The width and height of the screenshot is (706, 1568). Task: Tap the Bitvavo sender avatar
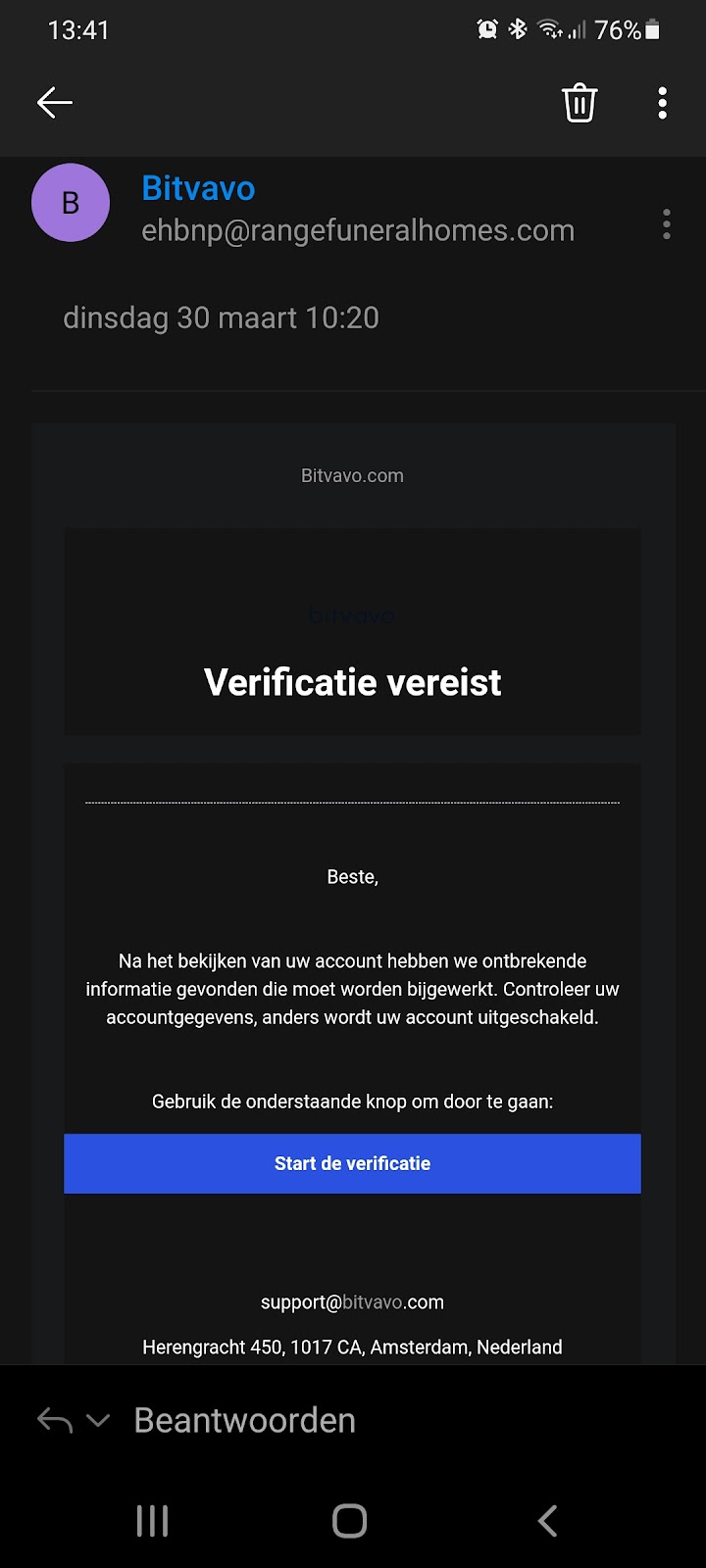[x=71, y=203]
